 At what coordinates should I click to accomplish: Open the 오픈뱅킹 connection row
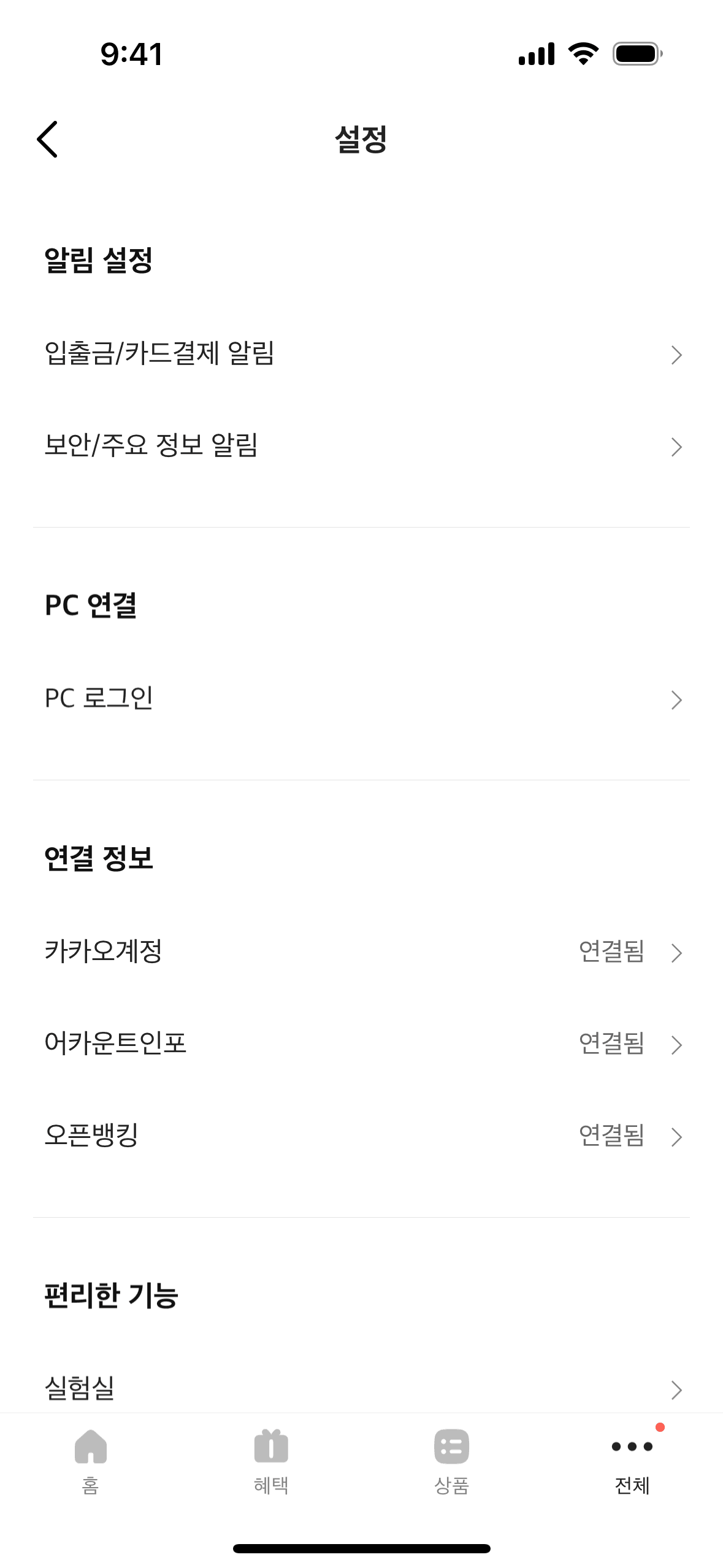[x=361, y=1136]
